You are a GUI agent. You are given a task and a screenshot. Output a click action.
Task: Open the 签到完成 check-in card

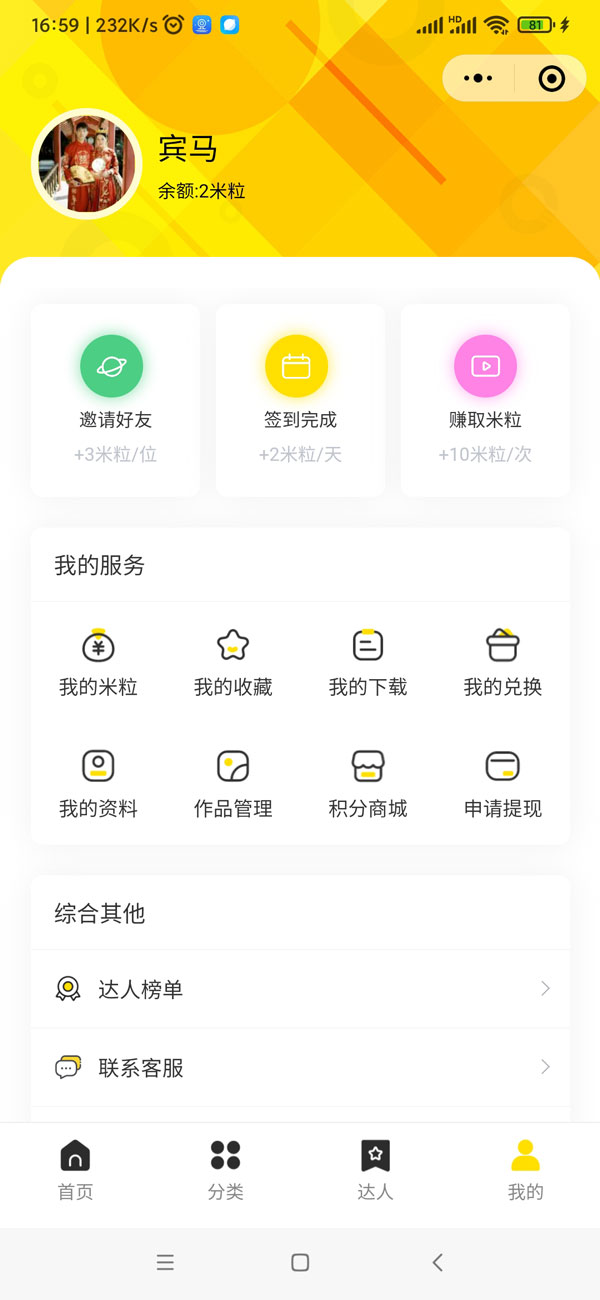pyautogui.click(x=300, y=400)
